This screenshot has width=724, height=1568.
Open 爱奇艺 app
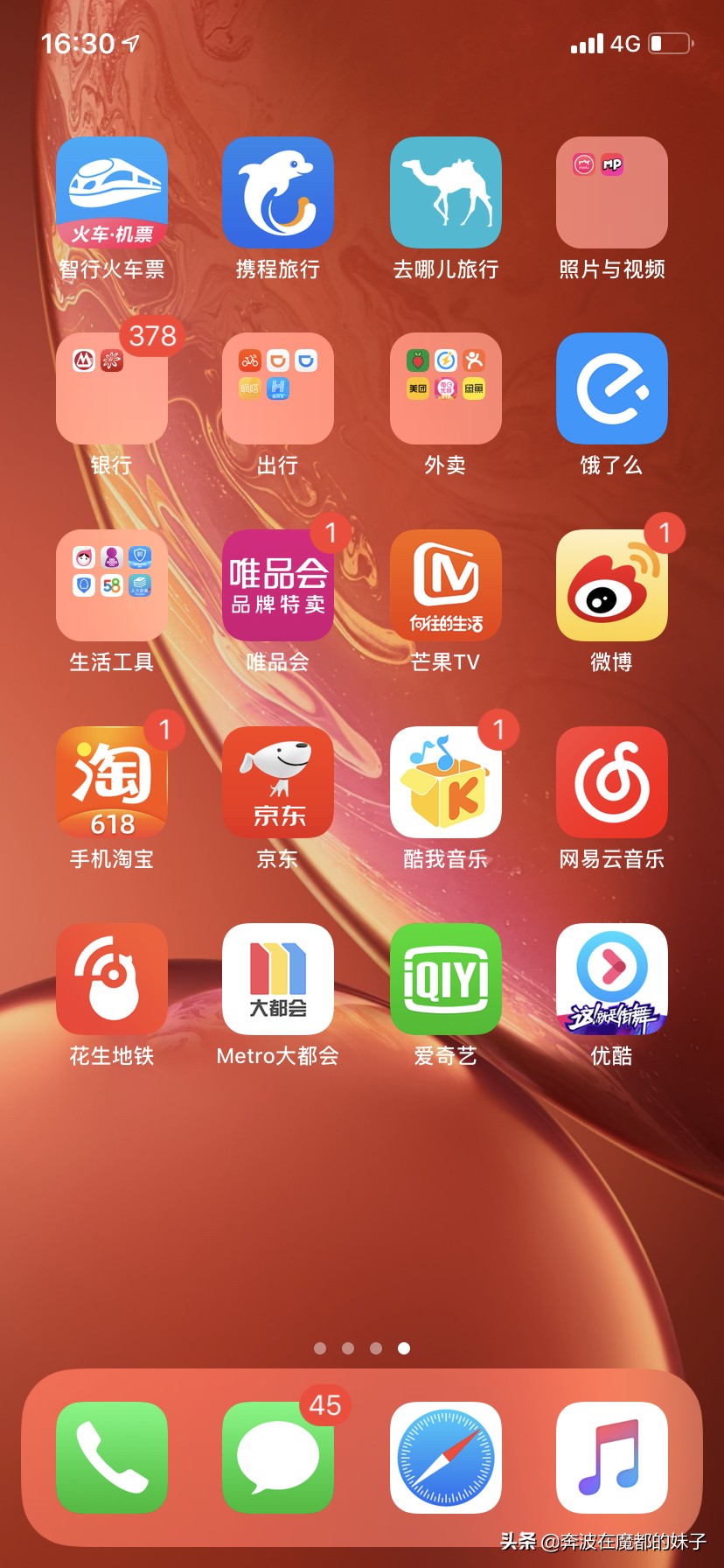[x=446, y=979]
